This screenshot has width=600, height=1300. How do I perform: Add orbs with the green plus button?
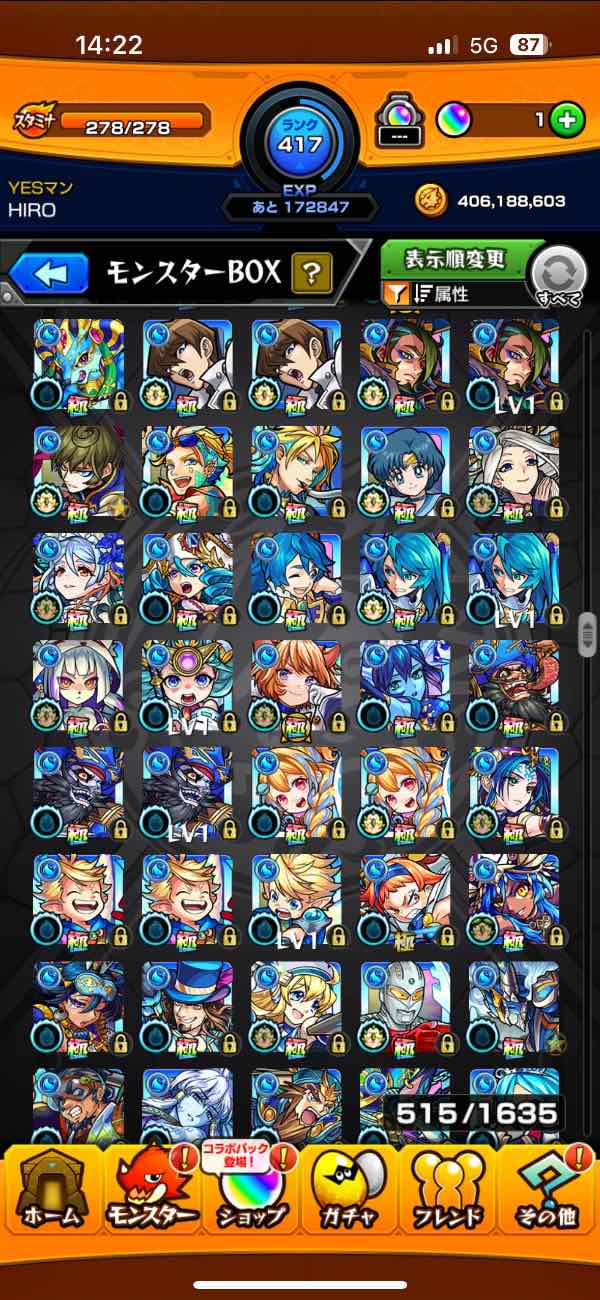pos(567,121)
